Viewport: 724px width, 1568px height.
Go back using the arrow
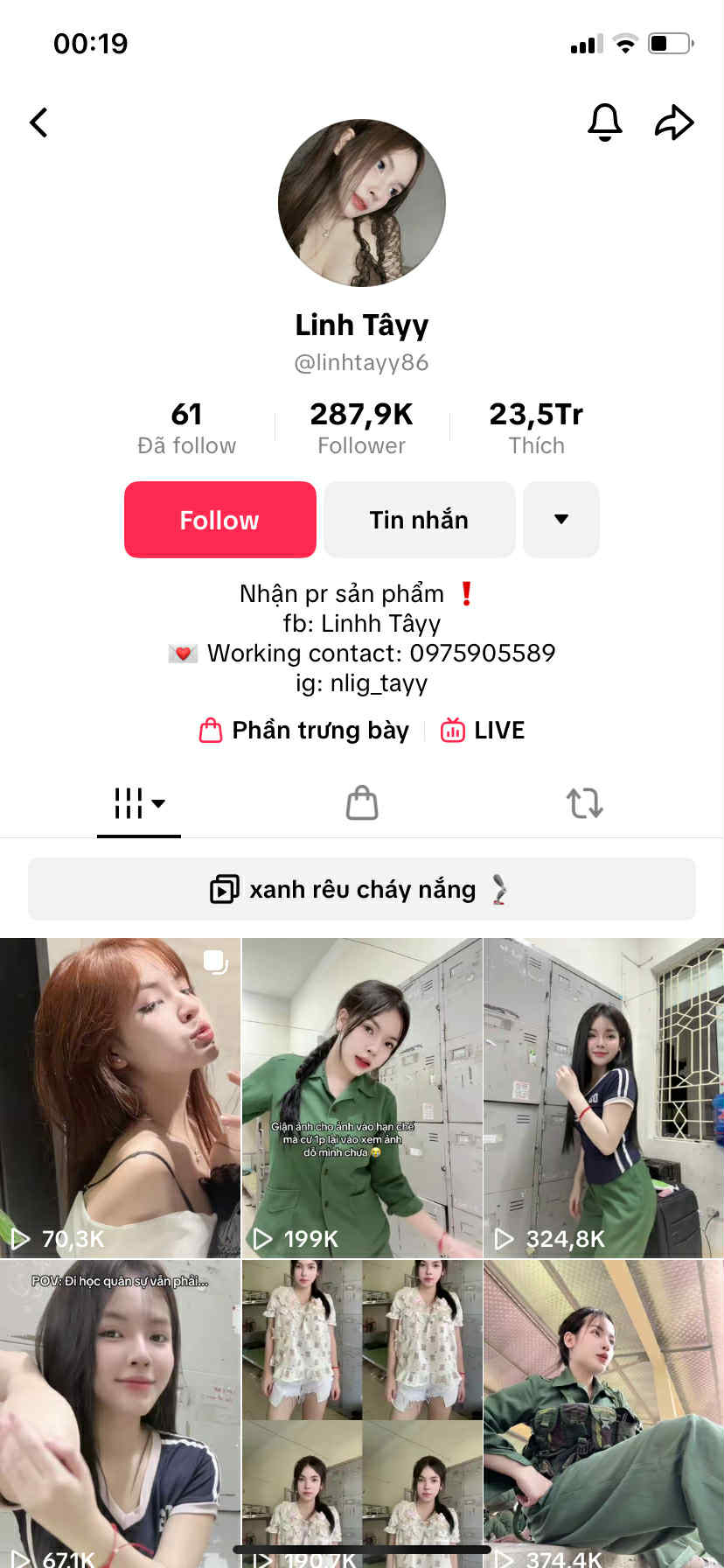(x=39, y=122)
